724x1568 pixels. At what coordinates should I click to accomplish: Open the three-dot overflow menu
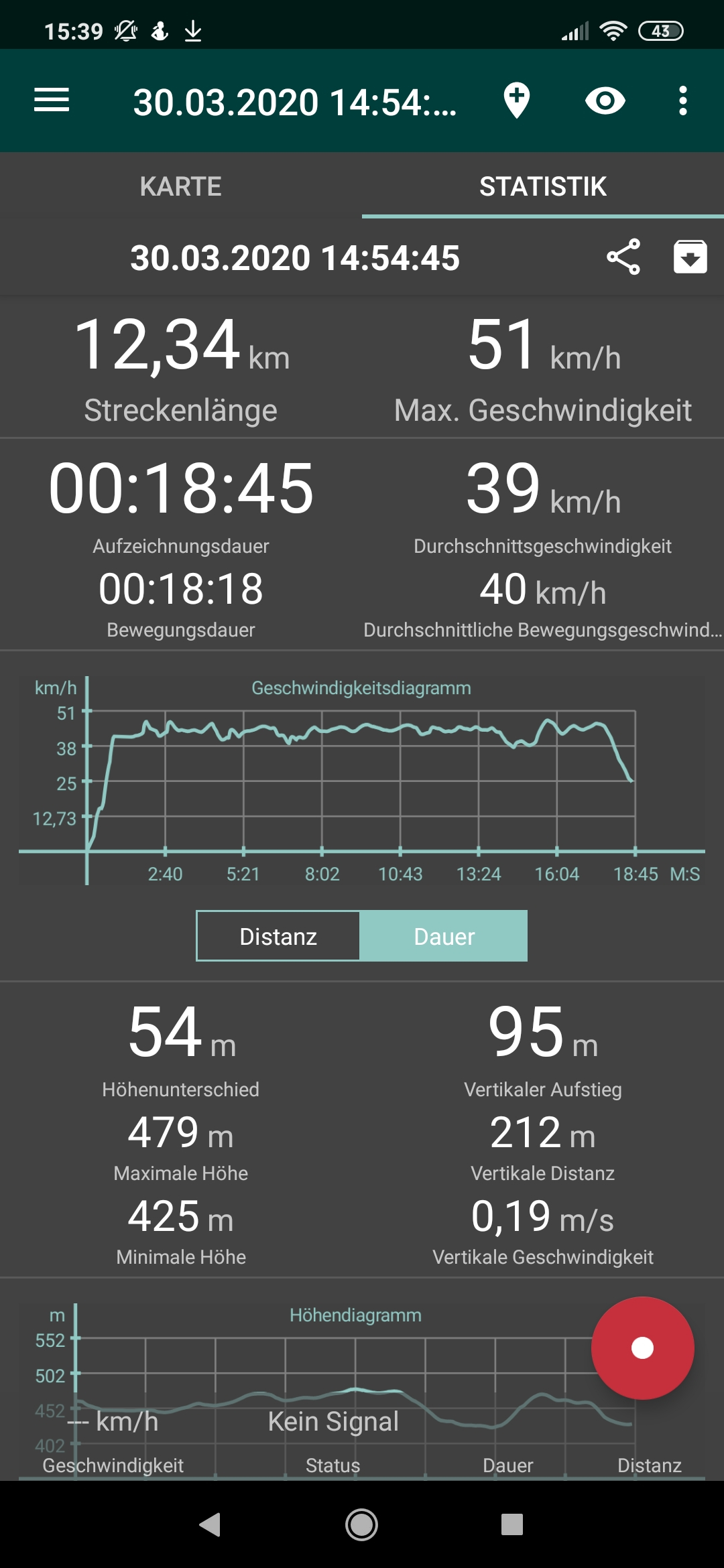[682, 101]
